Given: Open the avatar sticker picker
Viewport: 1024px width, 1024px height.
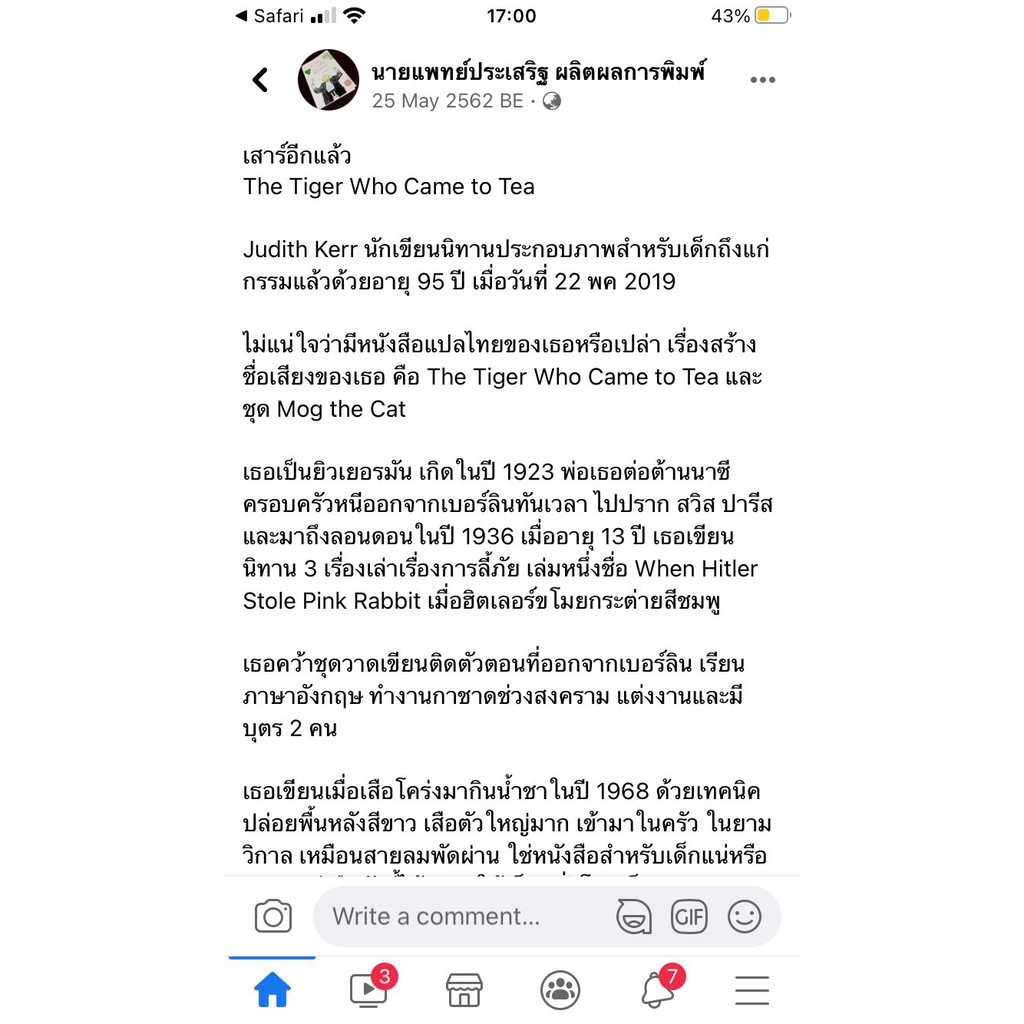Looking at the screenshot, I should (x=633, y=916).
